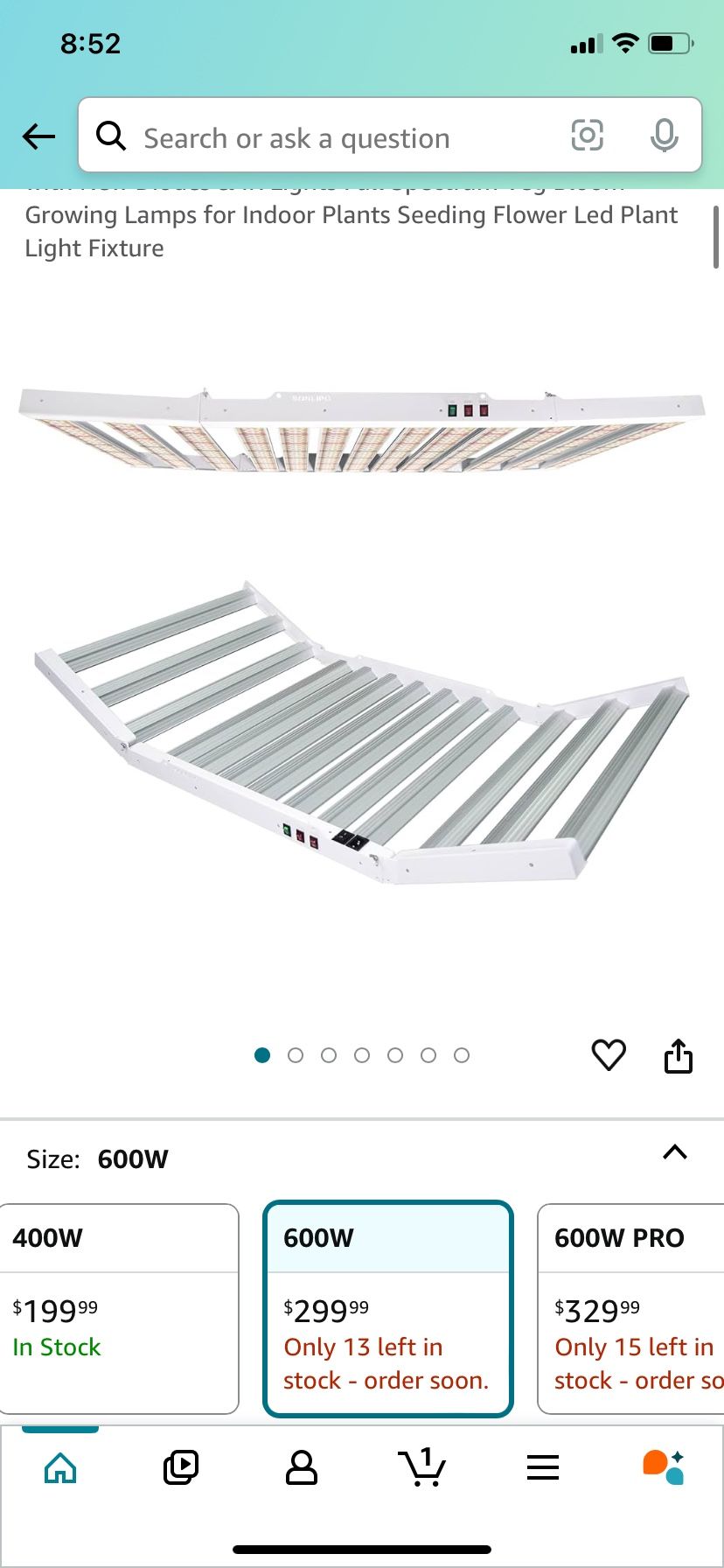Open the Inspire video tab
The image size is (724, 1568).
click(x=181, y=1467)
